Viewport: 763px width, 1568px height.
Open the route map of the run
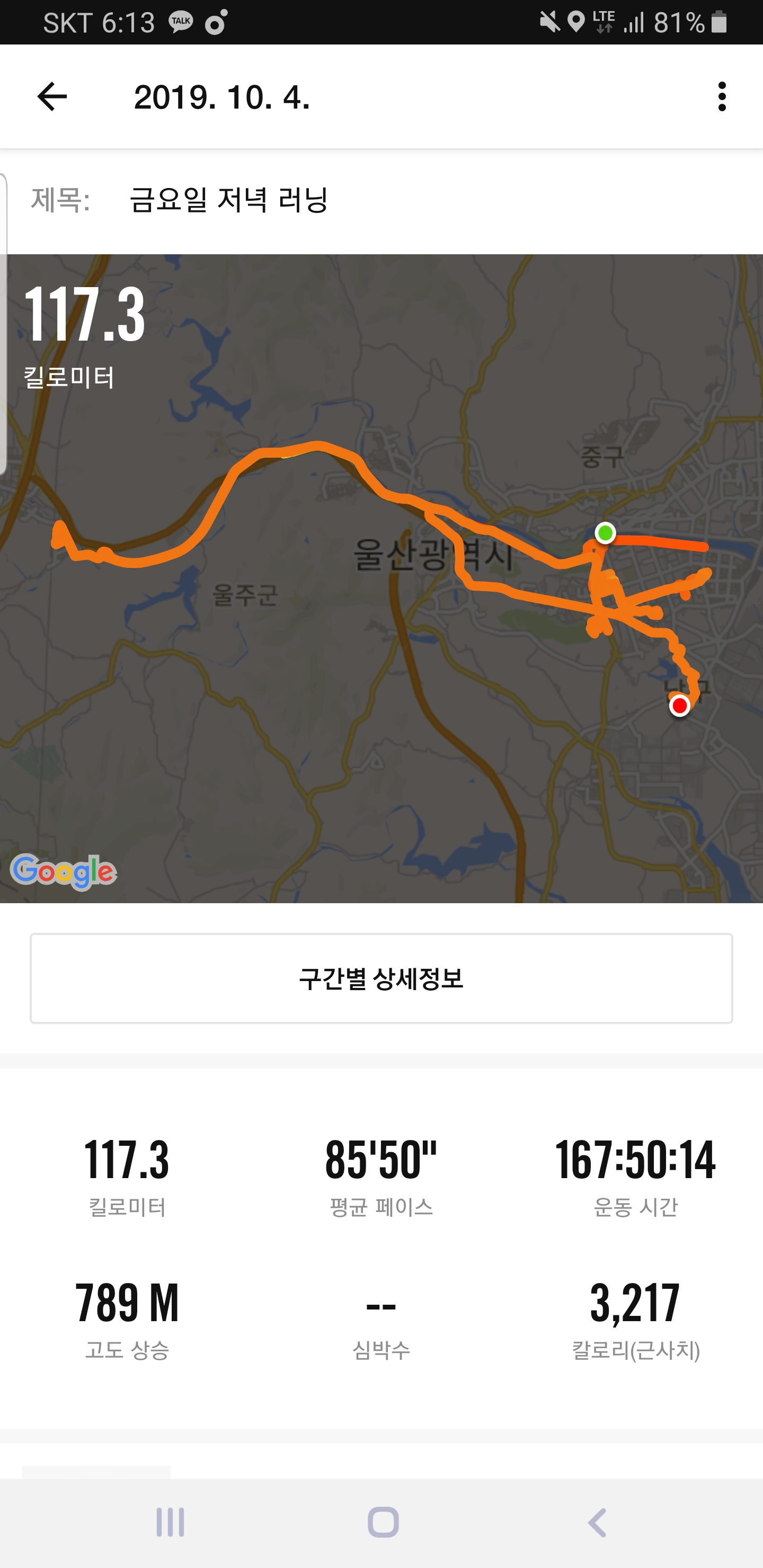pyautogui.click(x=381, y=670)
